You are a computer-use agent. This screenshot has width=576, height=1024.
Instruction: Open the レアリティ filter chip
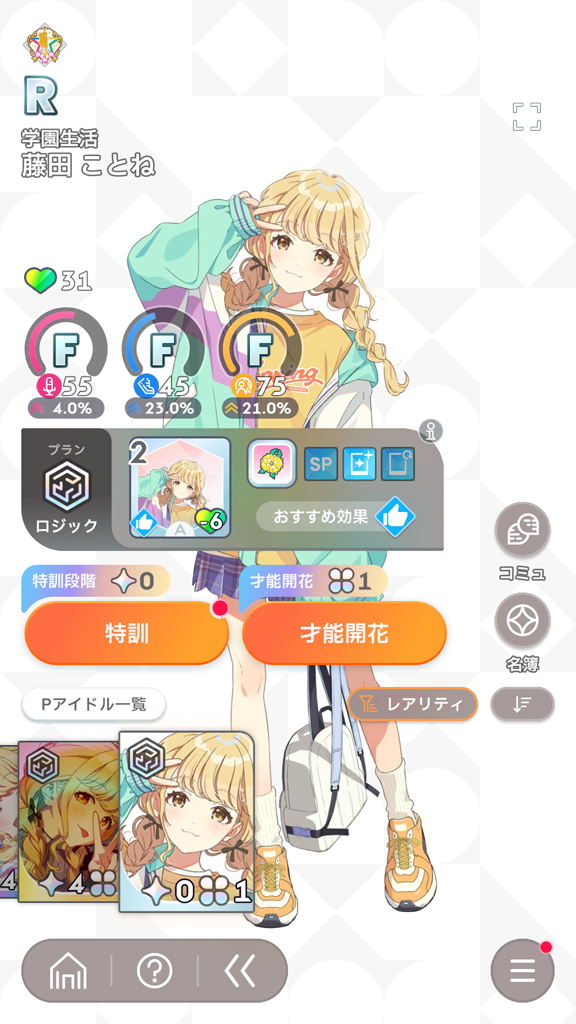click(413, 704)
